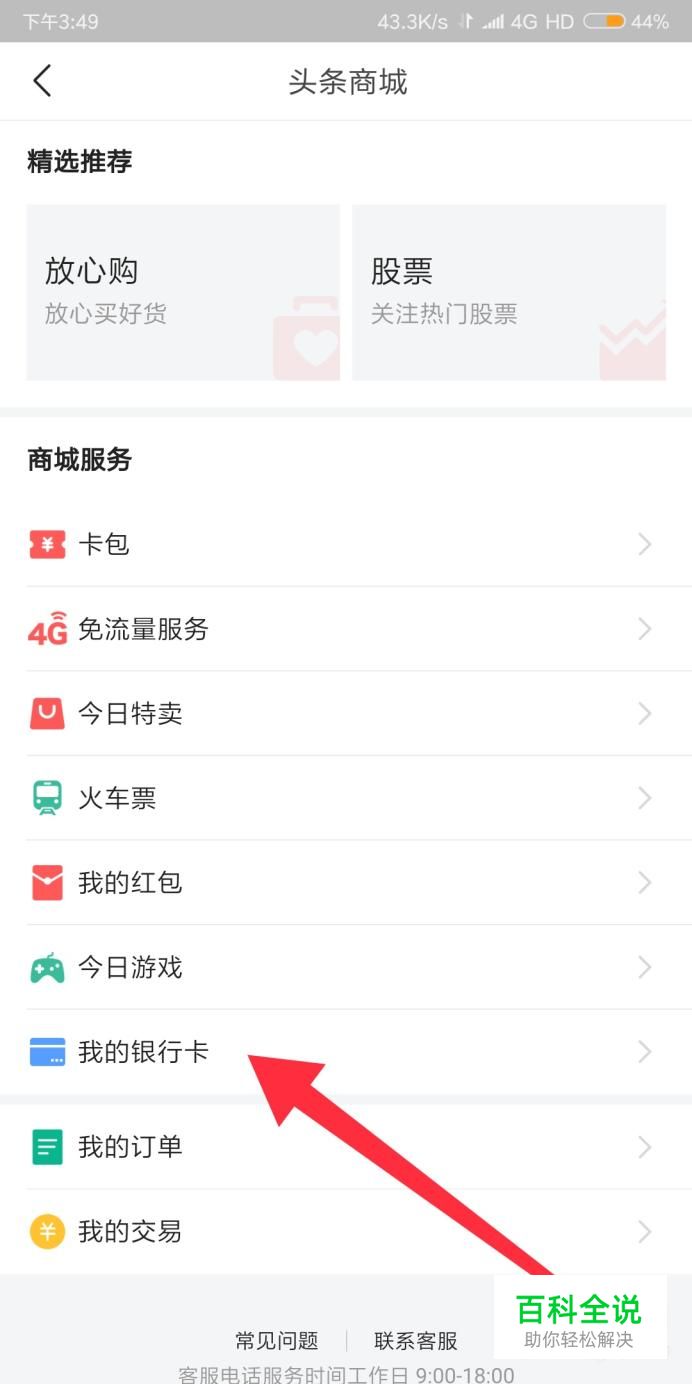This screenshot has height=1384, width=692.
Task: Open the 股票 stocks card
Action: coord(509,292)
